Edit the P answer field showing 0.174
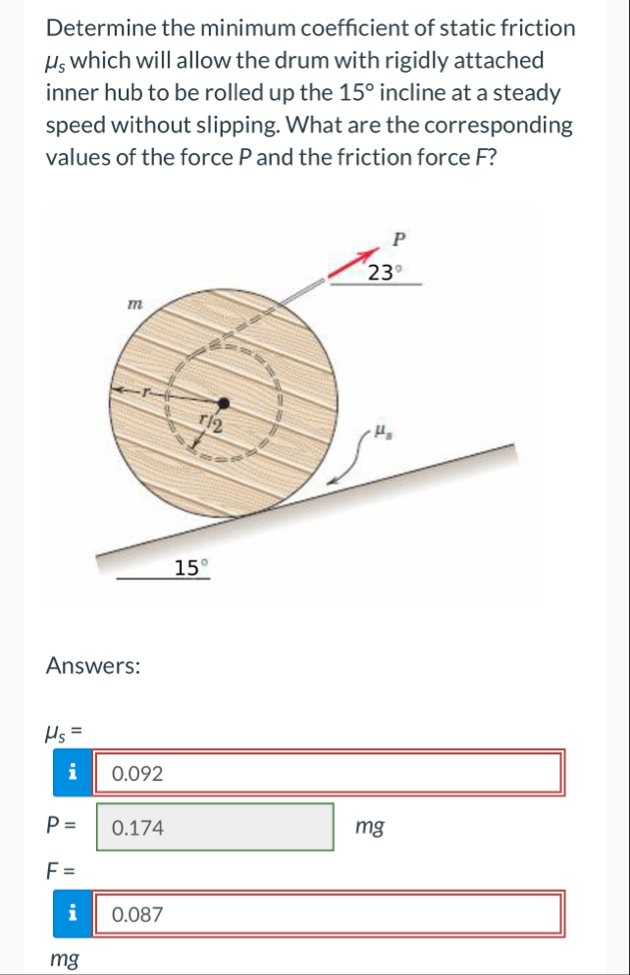 pyautogui.click(x=215, y=828)
